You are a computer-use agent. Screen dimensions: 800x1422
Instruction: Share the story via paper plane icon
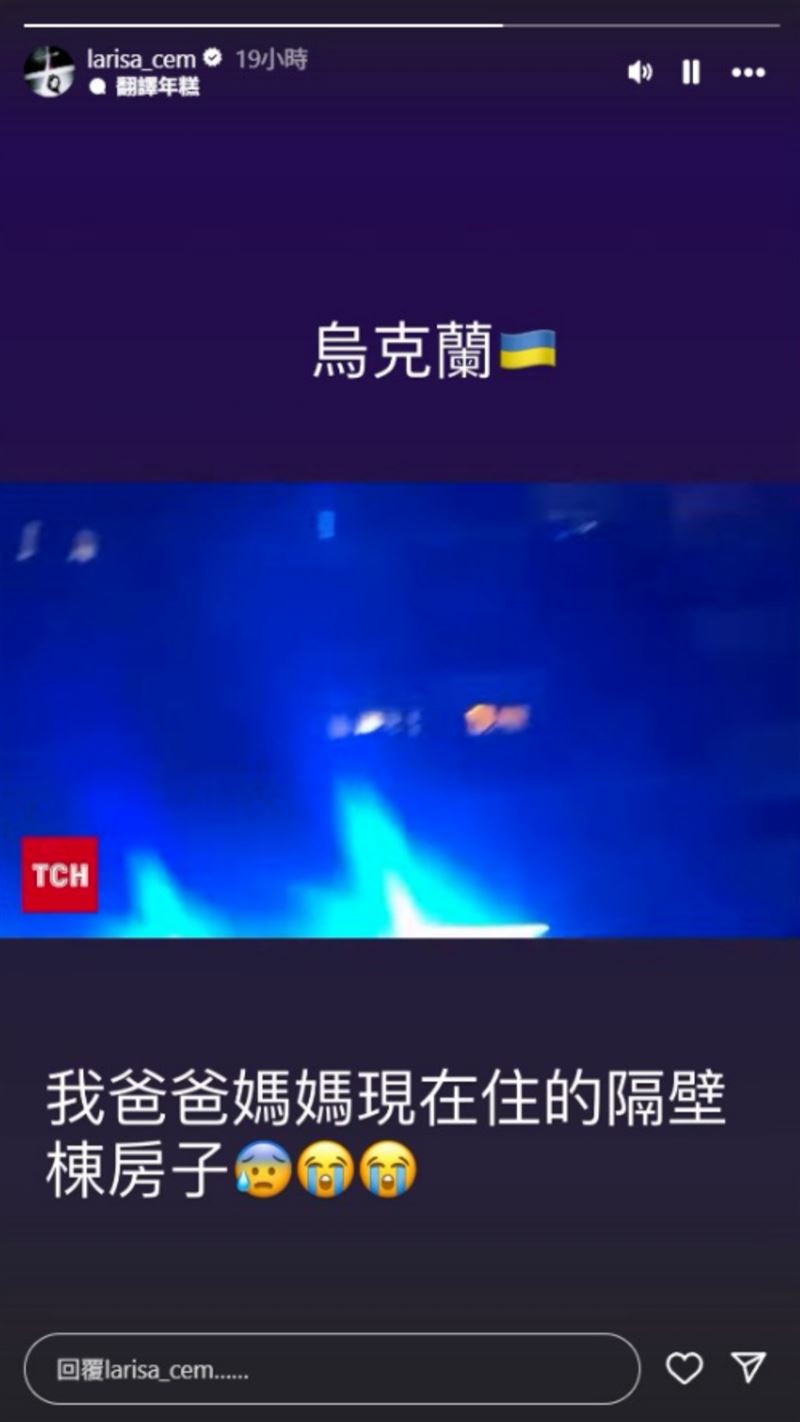pos(748,1367)
